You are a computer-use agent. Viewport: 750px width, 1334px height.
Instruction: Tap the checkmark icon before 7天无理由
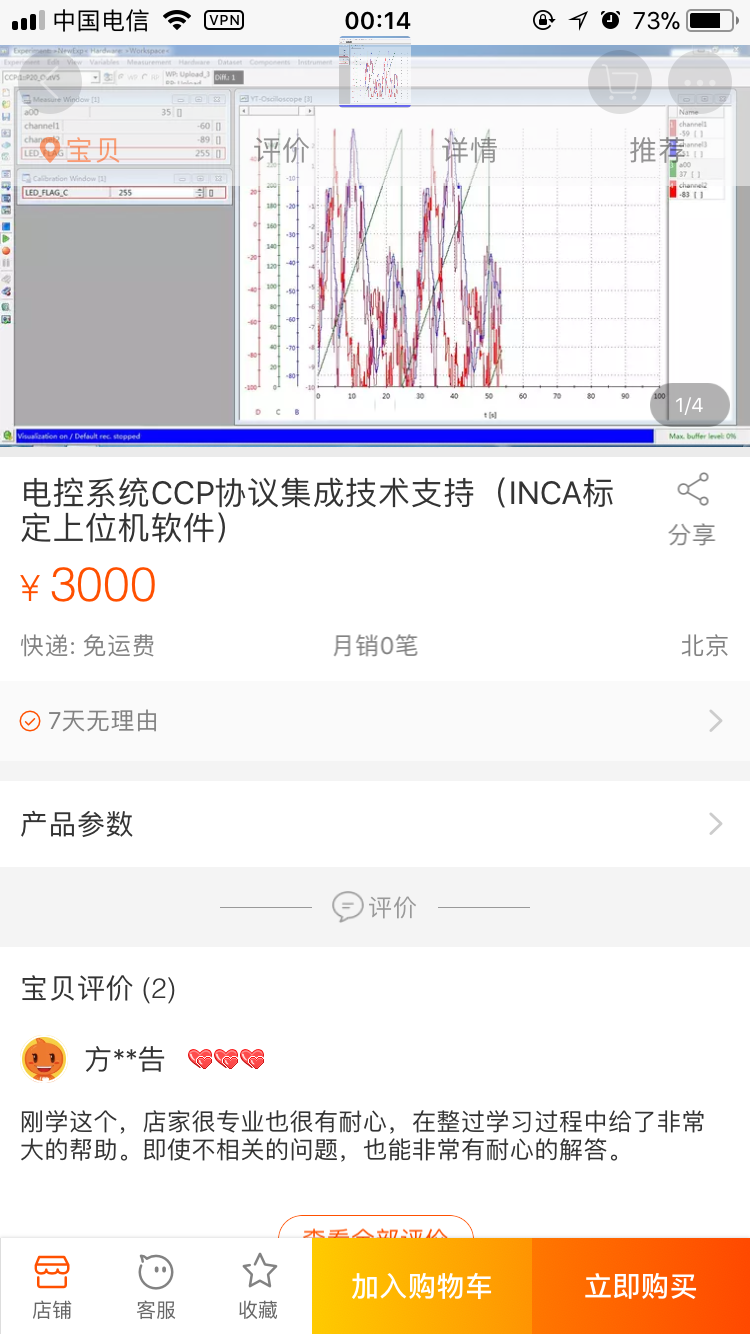tap(31, 720)
